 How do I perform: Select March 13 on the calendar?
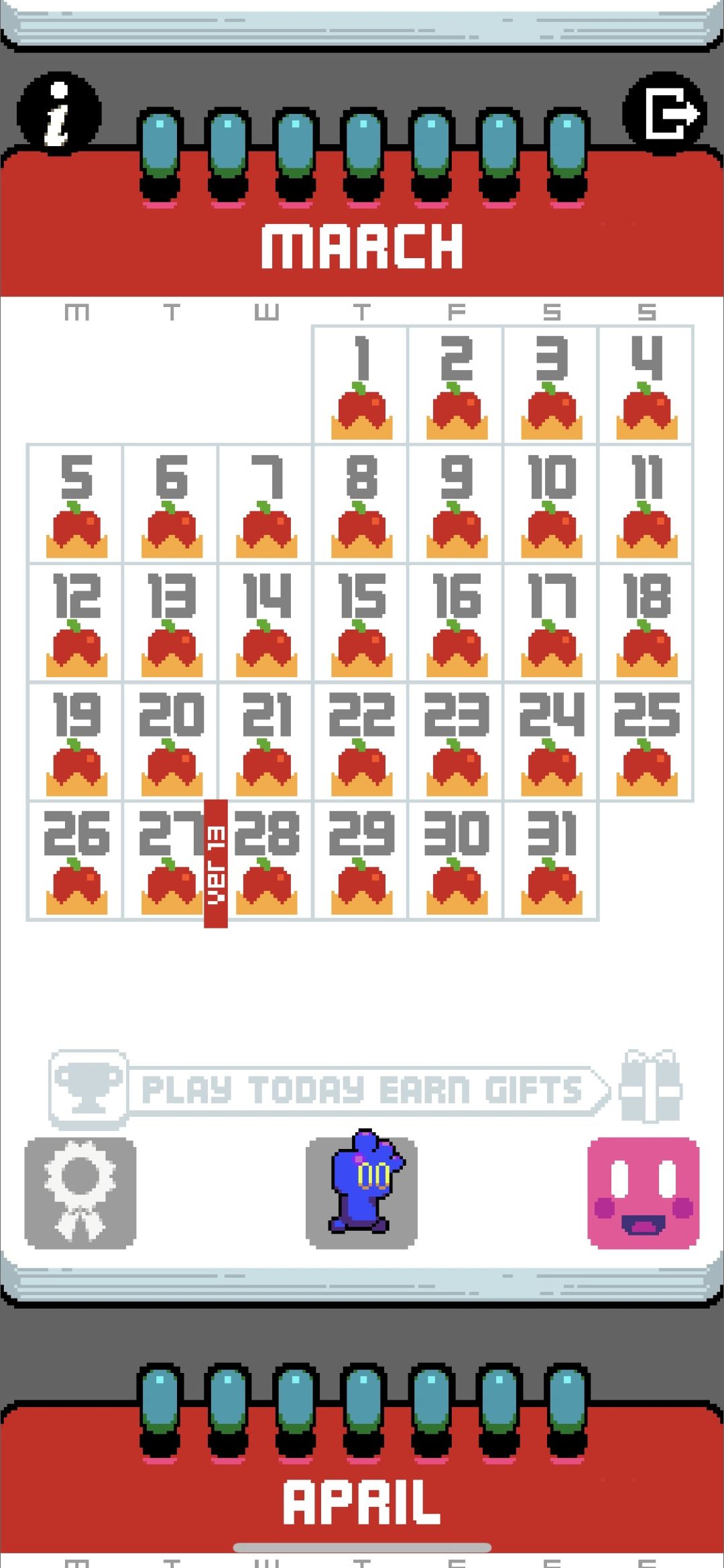[x=171, y=623]
